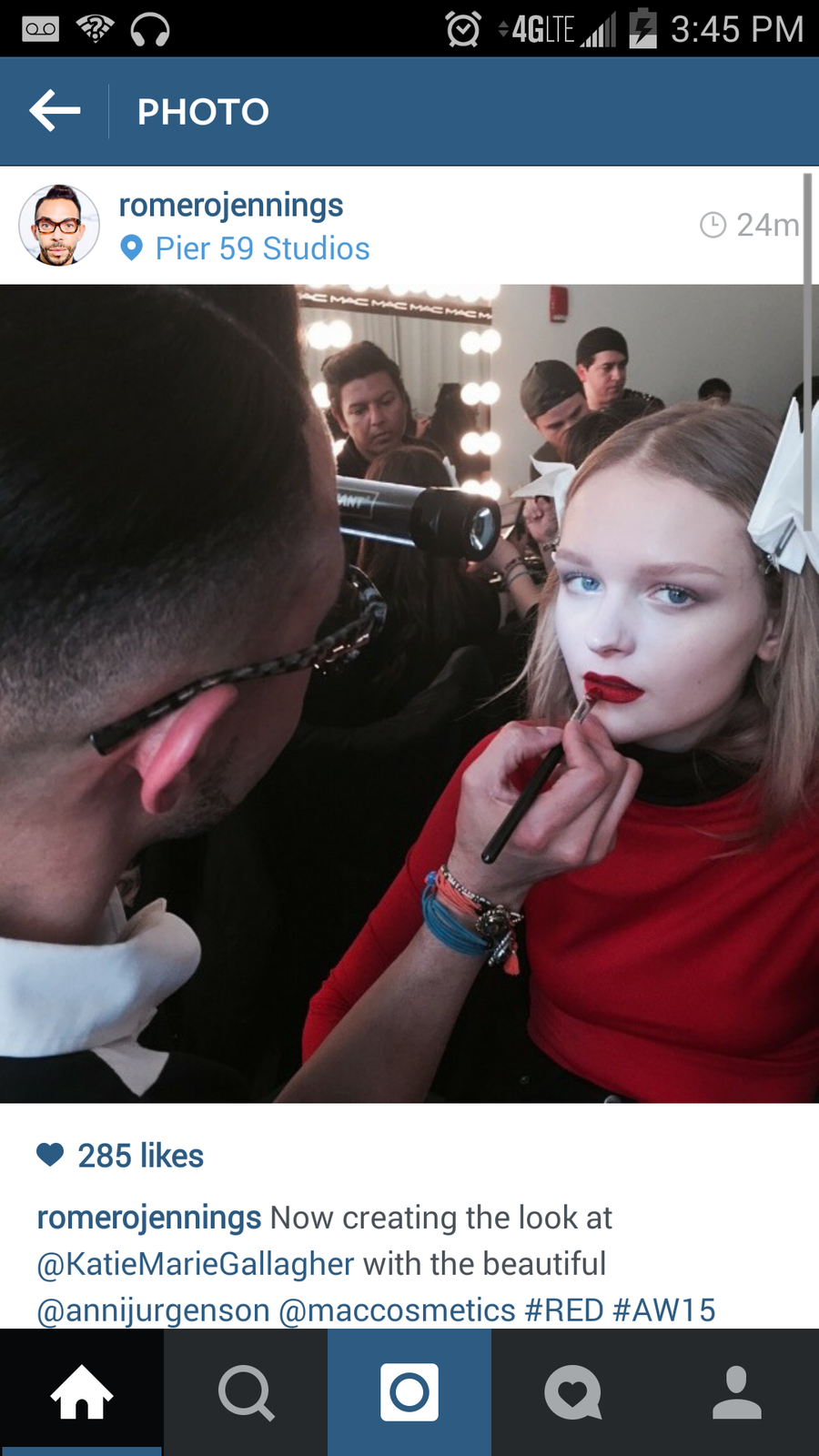
Task: Switch to the Search tab
Action: click(246, 1392)
